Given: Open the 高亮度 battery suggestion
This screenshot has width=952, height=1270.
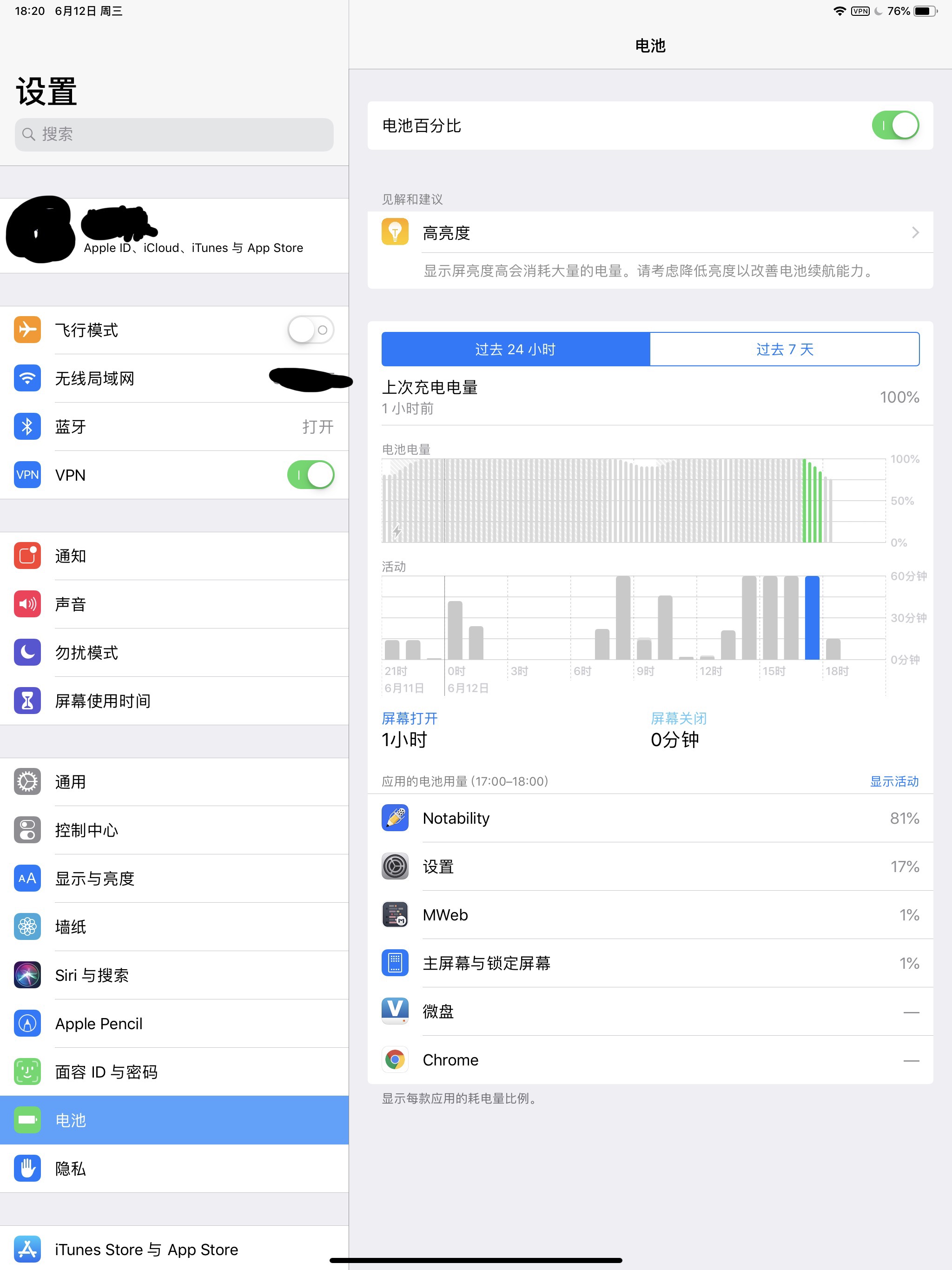Looking at the screenshot, I should click(x=649, y=233).
